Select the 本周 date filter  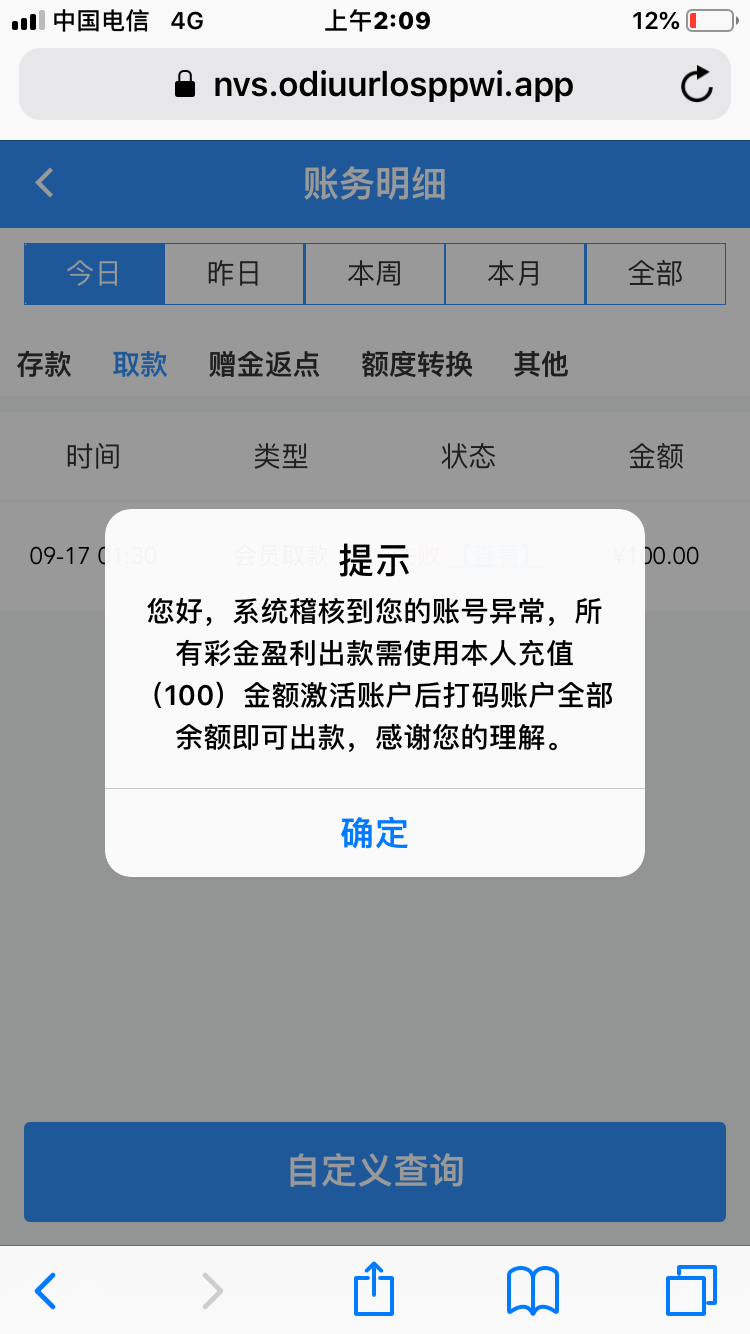tap(374, 273)
